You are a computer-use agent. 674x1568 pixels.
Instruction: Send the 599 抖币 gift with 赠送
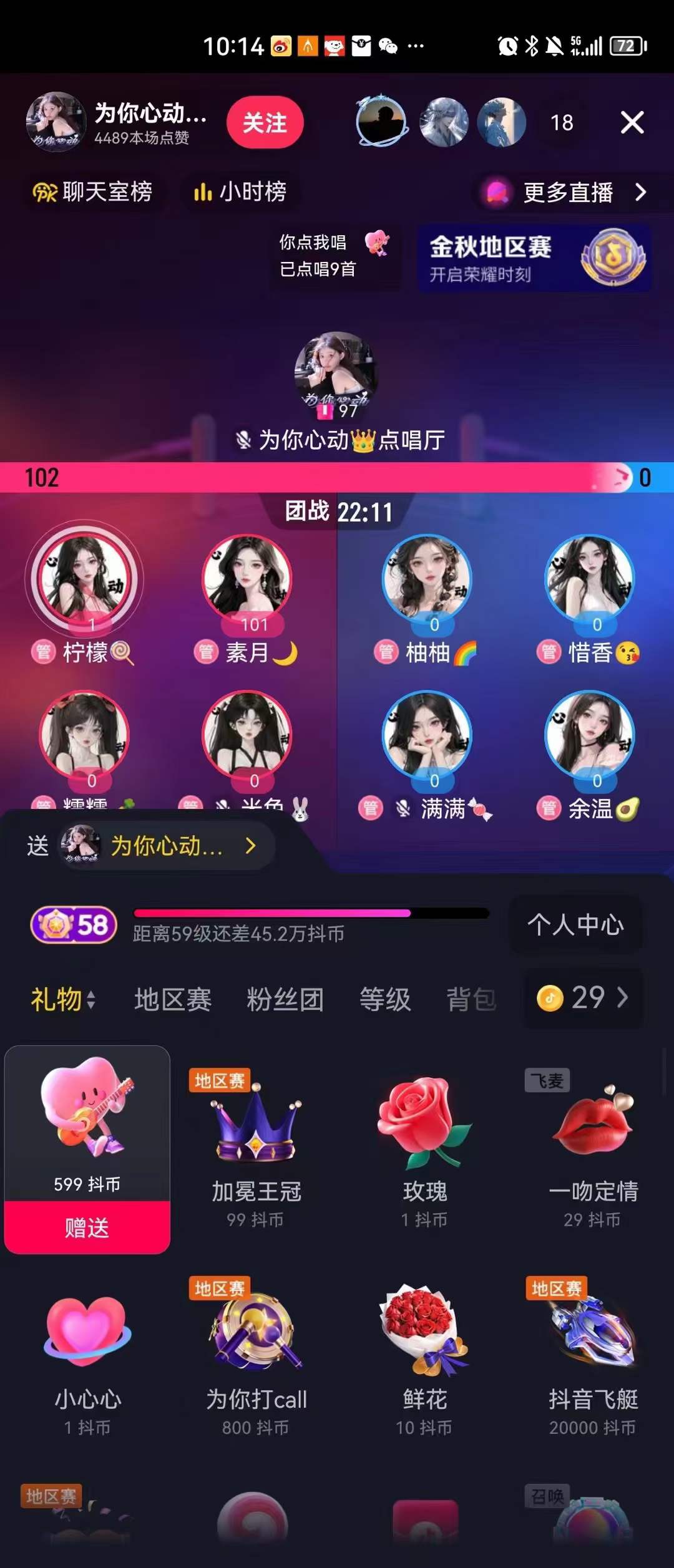[x=87, y=1227]
